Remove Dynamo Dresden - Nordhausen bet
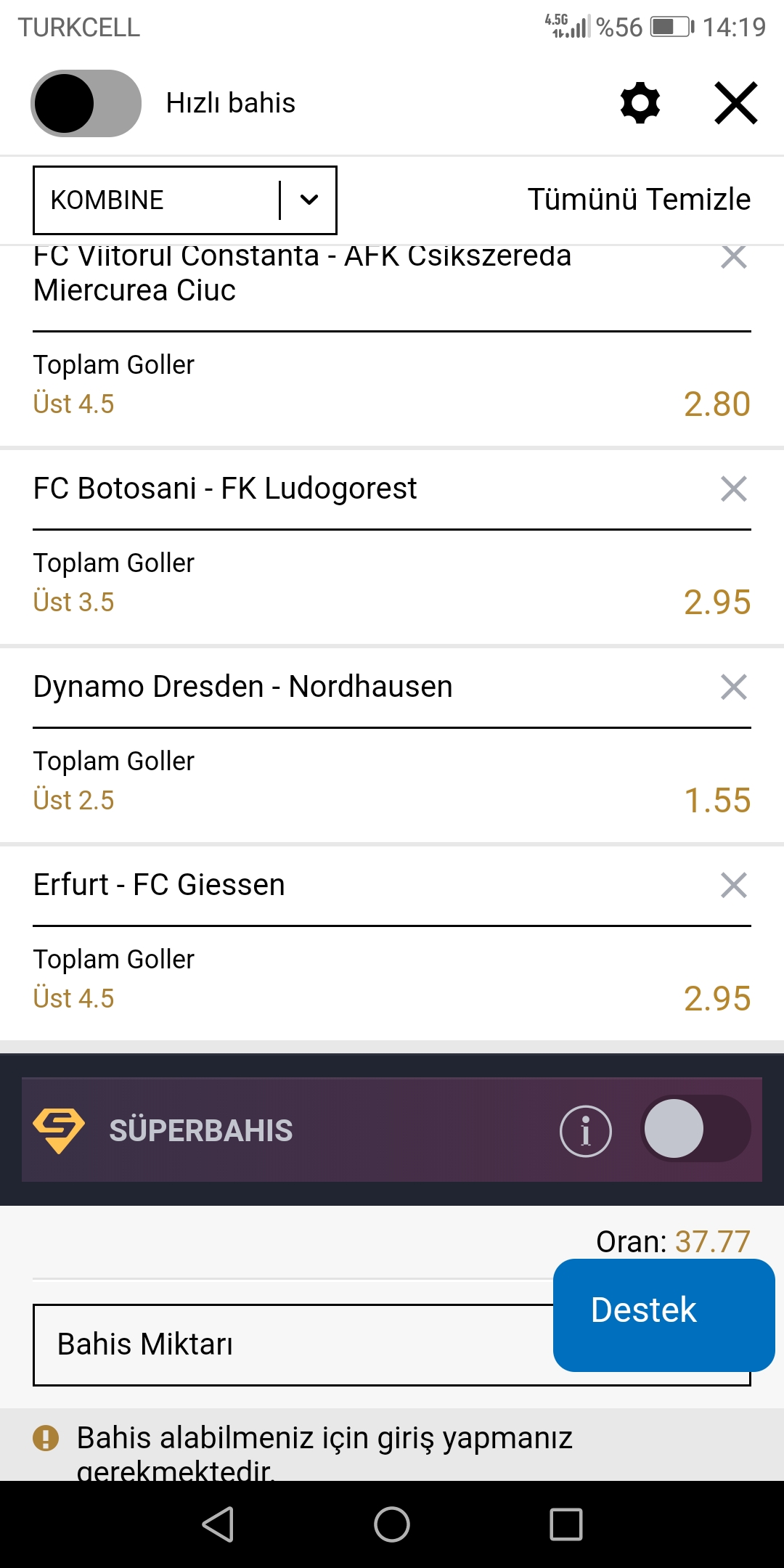Screen dimensions: 784x1568 coord(734,687)
